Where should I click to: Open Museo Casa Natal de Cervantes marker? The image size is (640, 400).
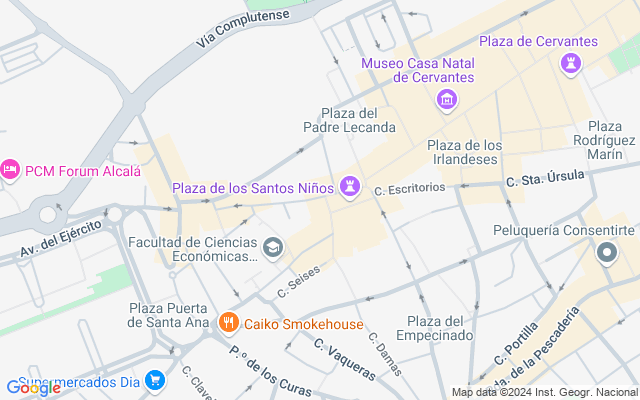coord(446,99)
